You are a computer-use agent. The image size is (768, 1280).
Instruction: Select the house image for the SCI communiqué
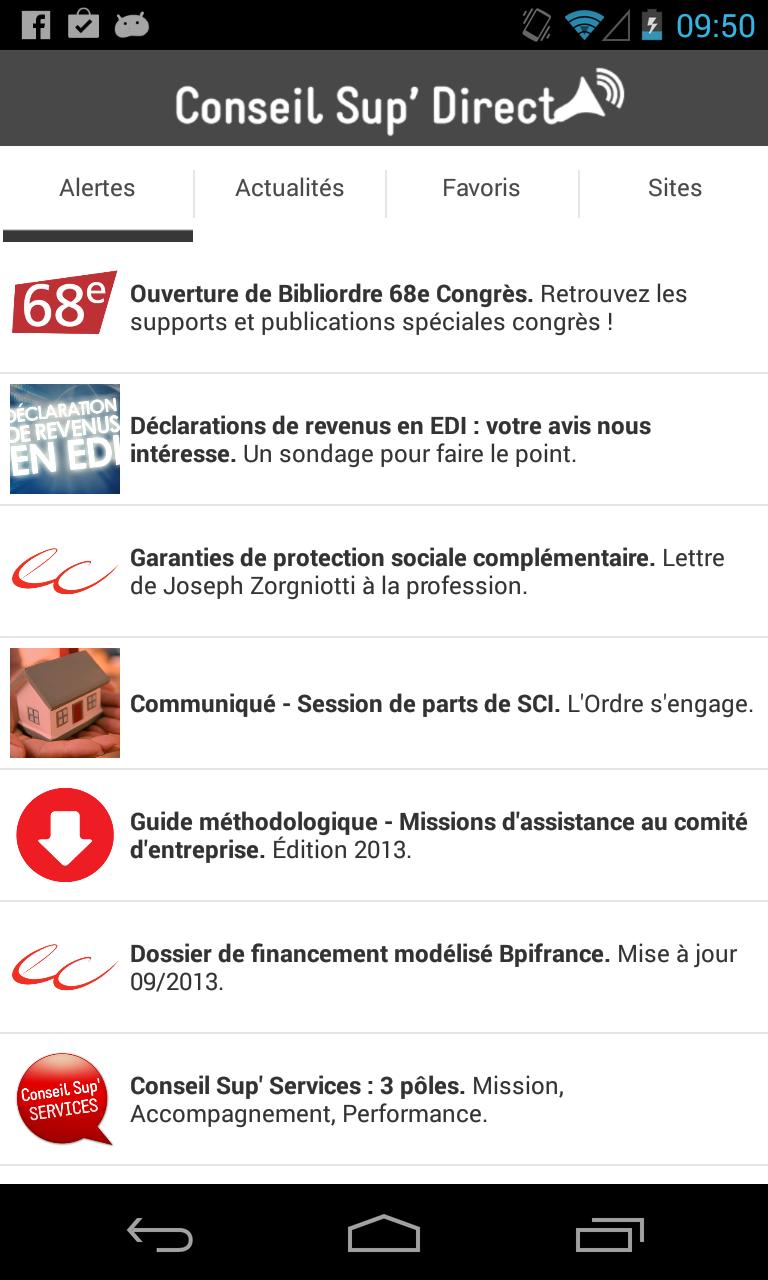pos(63,703)
